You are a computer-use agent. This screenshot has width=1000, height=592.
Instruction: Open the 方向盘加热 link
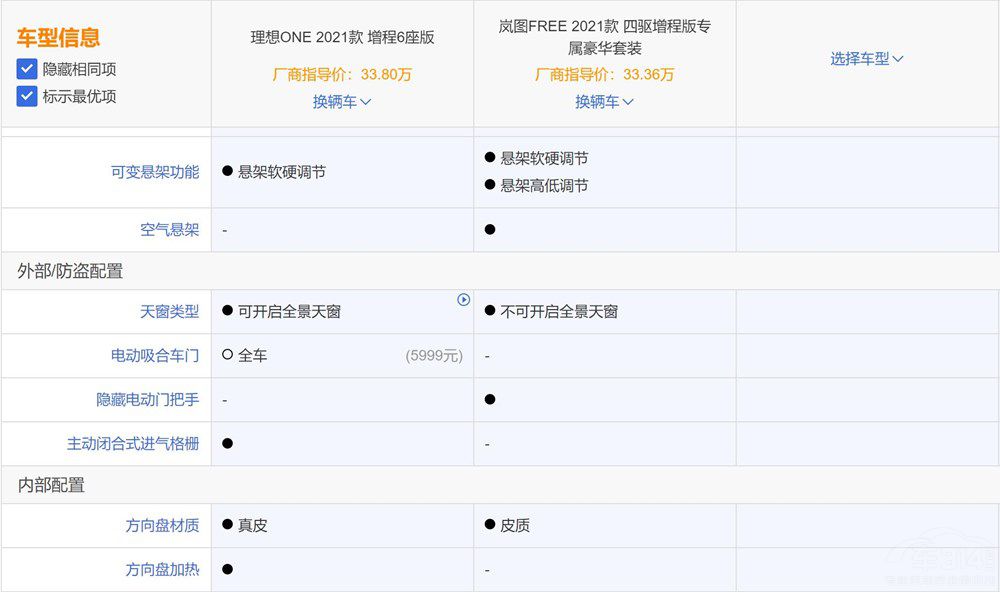click(x=162, y=569)
